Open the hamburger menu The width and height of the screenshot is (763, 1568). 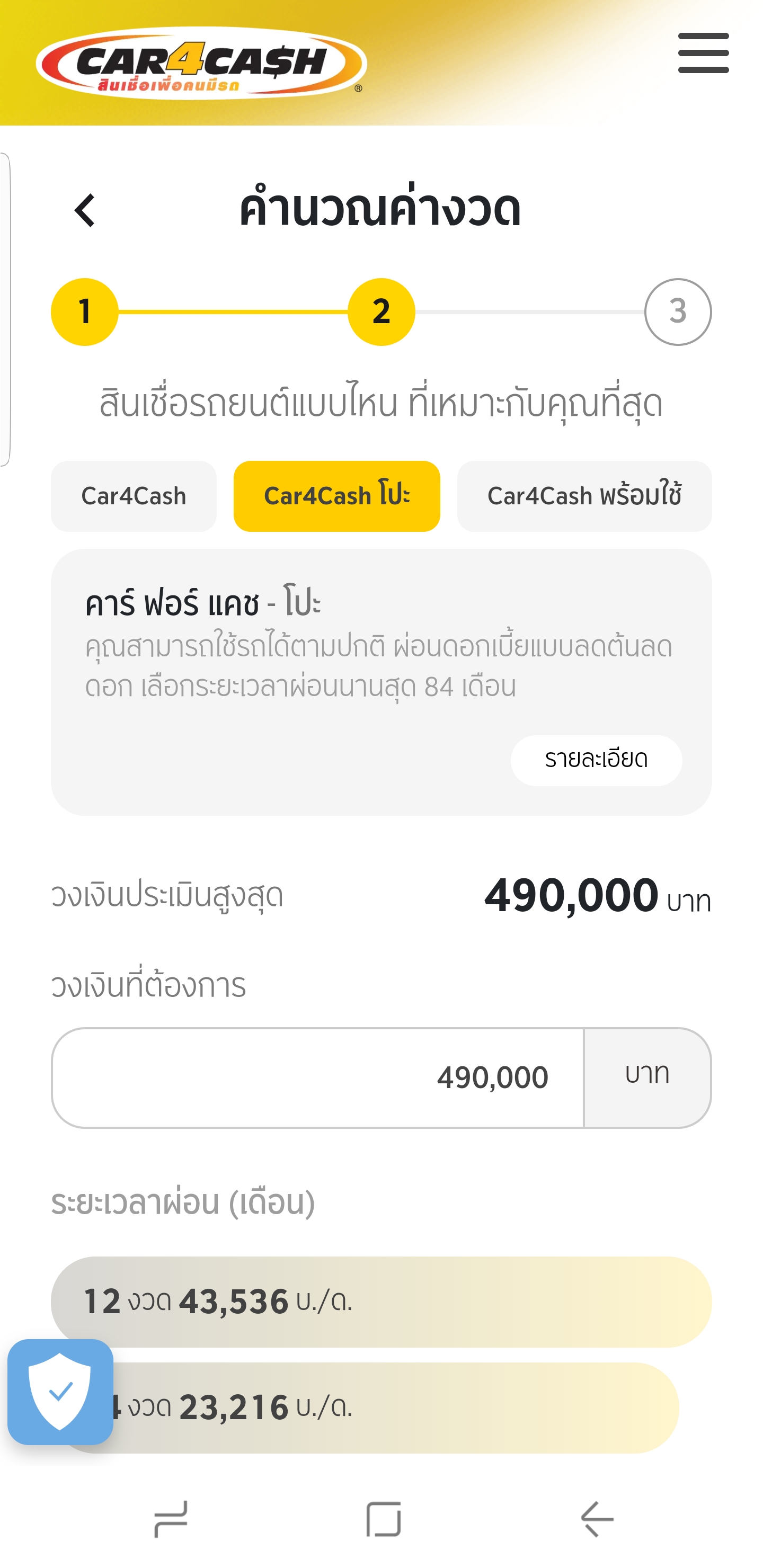tap(703, 53)
